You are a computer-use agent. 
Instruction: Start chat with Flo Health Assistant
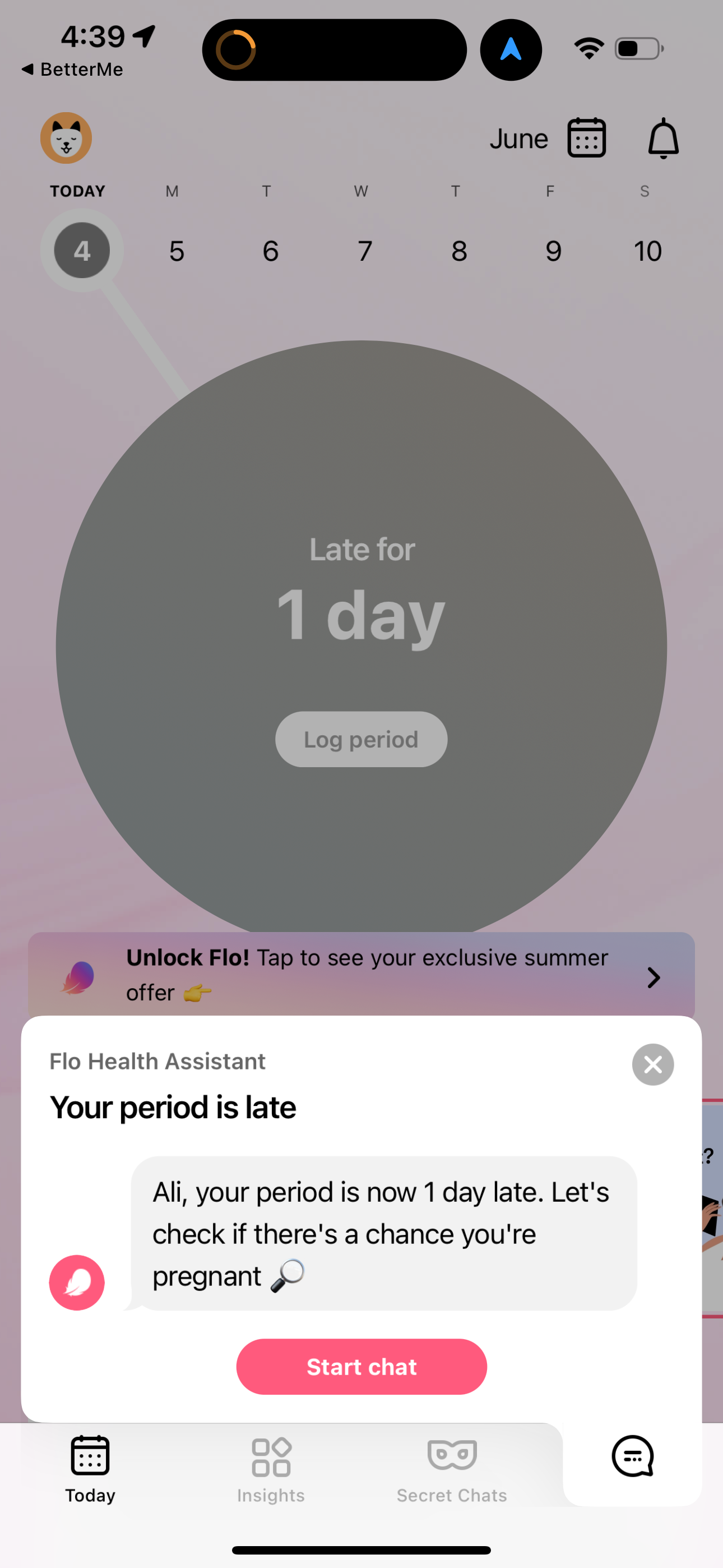point(361,1367)
